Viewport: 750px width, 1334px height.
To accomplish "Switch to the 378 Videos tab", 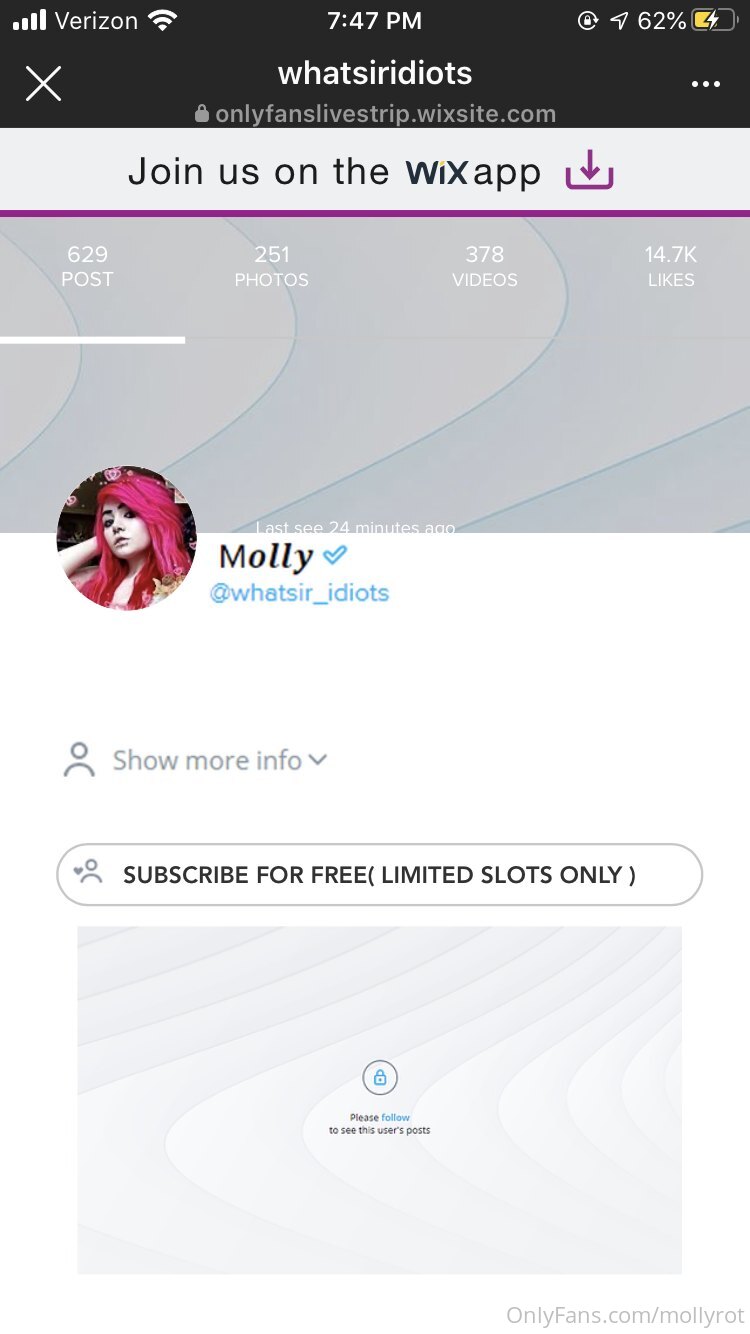I will click(485, 267).
